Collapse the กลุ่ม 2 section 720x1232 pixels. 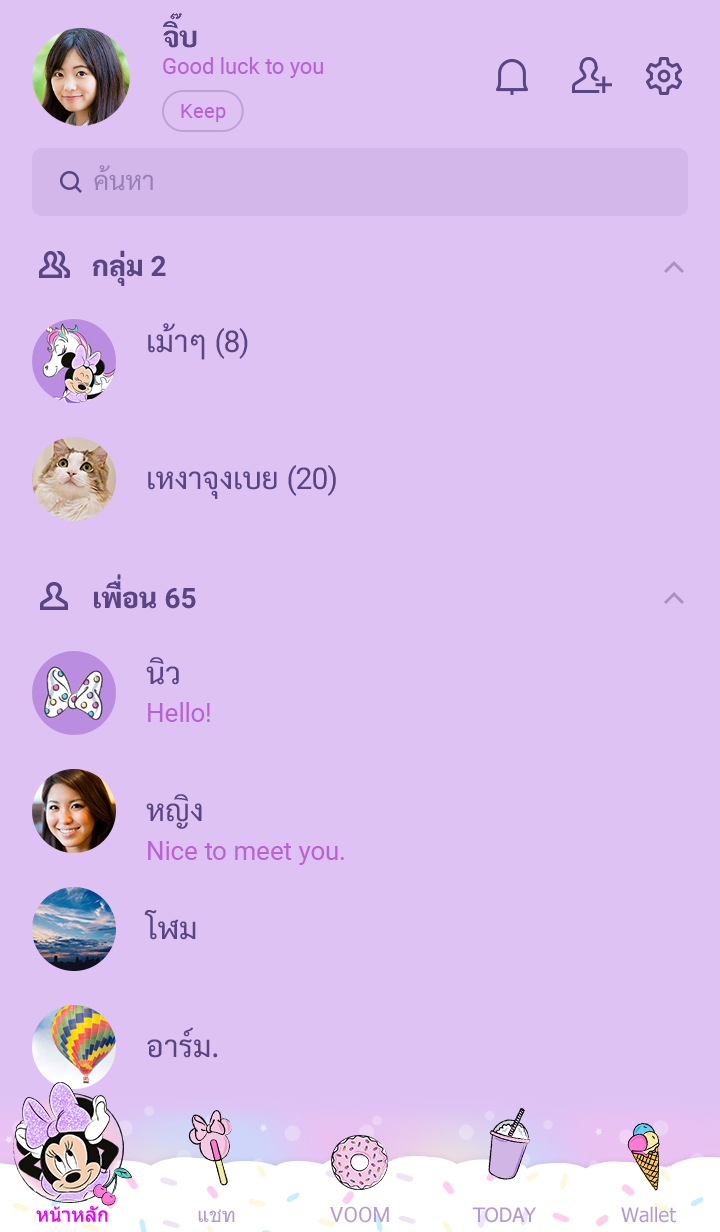pyautogui.click(x=674, y=267)
